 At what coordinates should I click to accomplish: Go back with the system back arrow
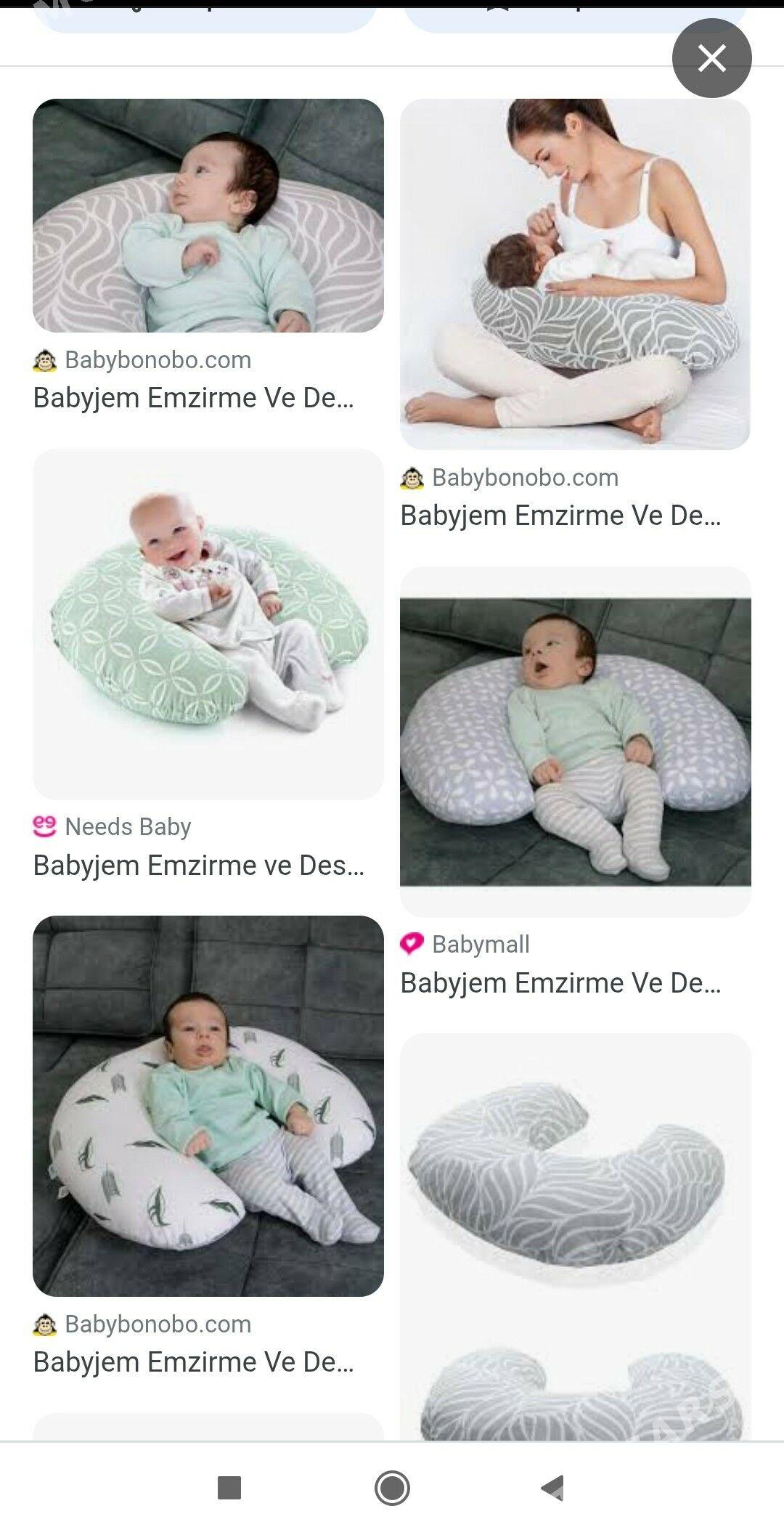pos(553,1488)
